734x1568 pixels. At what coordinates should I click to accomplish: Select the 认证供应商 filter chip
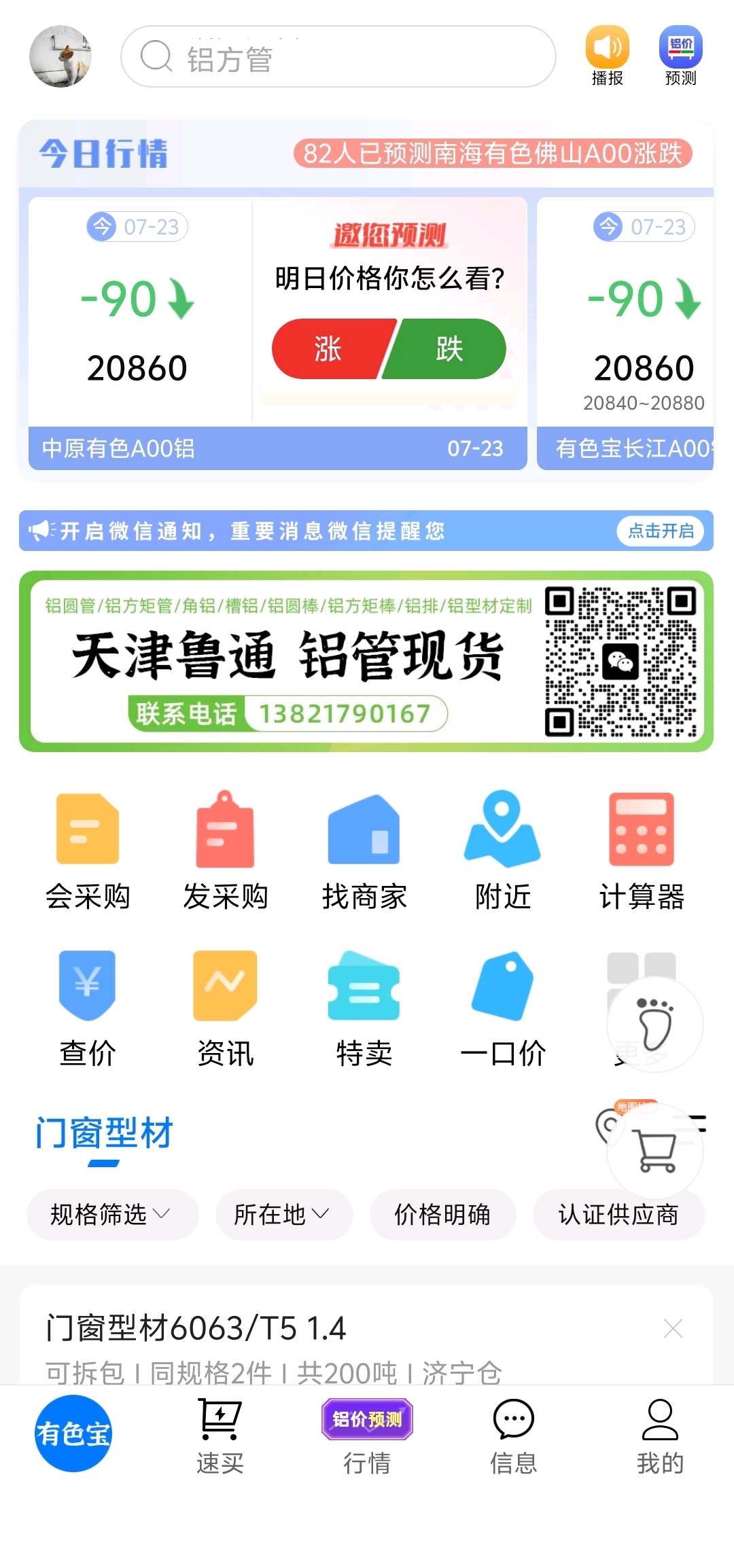click(x=618, y=1214)
